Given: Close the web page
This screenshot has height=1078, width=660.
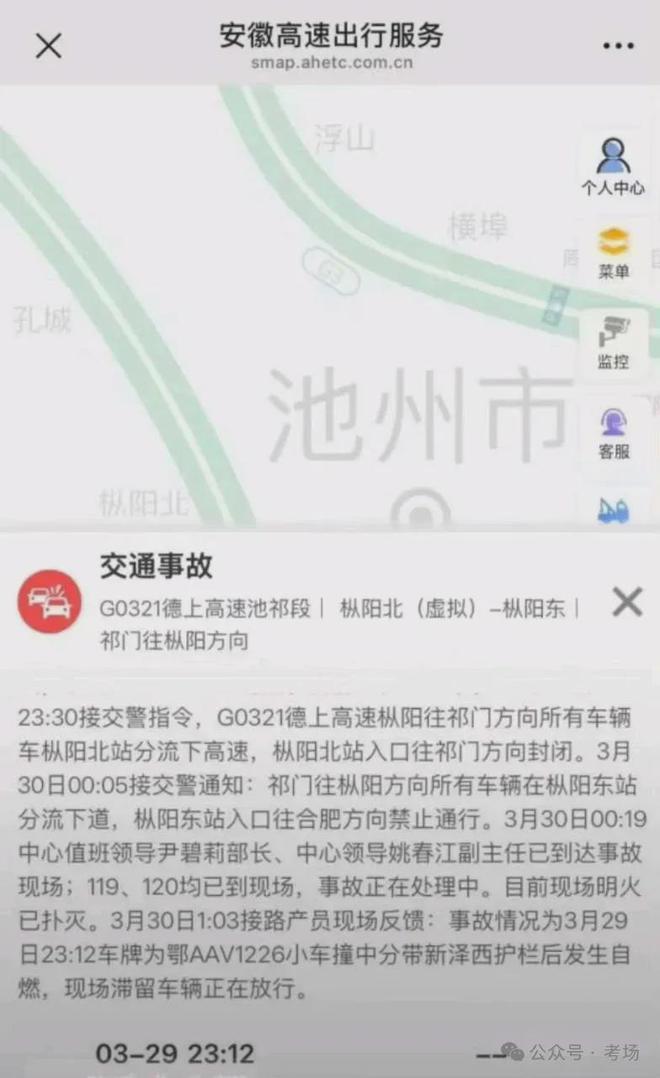Looking at the screenshot, I should pos(48,45).
